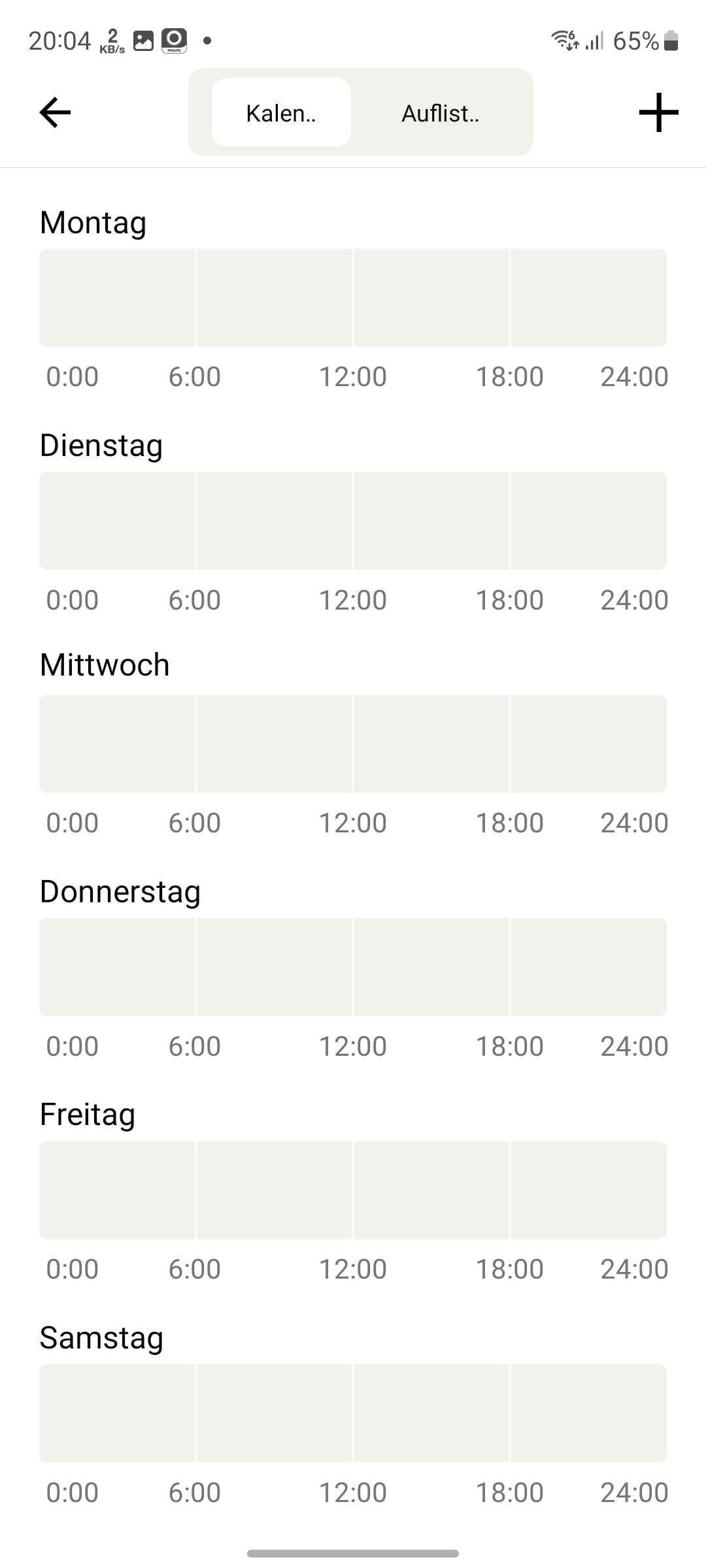Tap the Mittwoch schedule timeline
Image resolution: width=706 pixels, height=1568 pixels.
(353, 743)
